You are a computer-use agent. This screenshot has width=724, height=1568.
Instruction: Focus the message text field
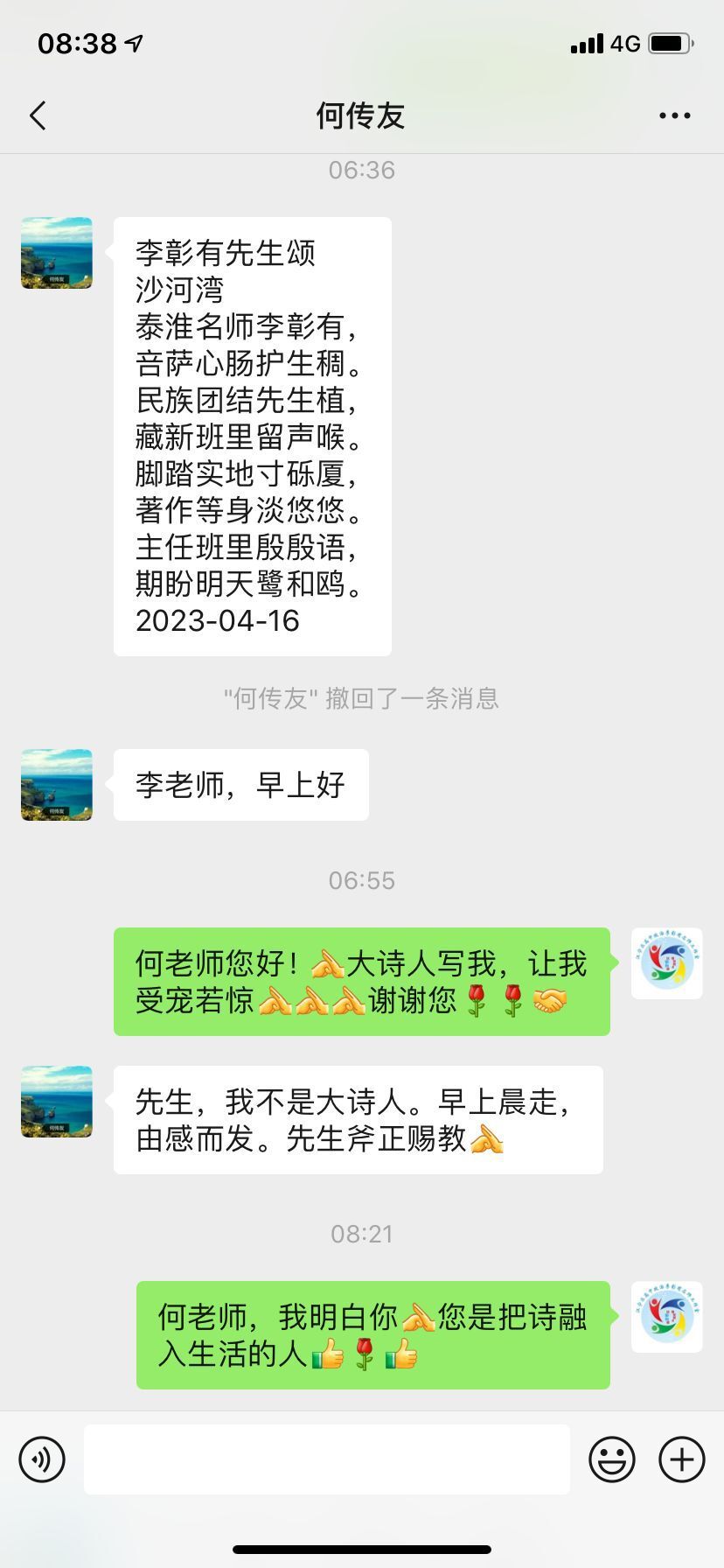326,1459
